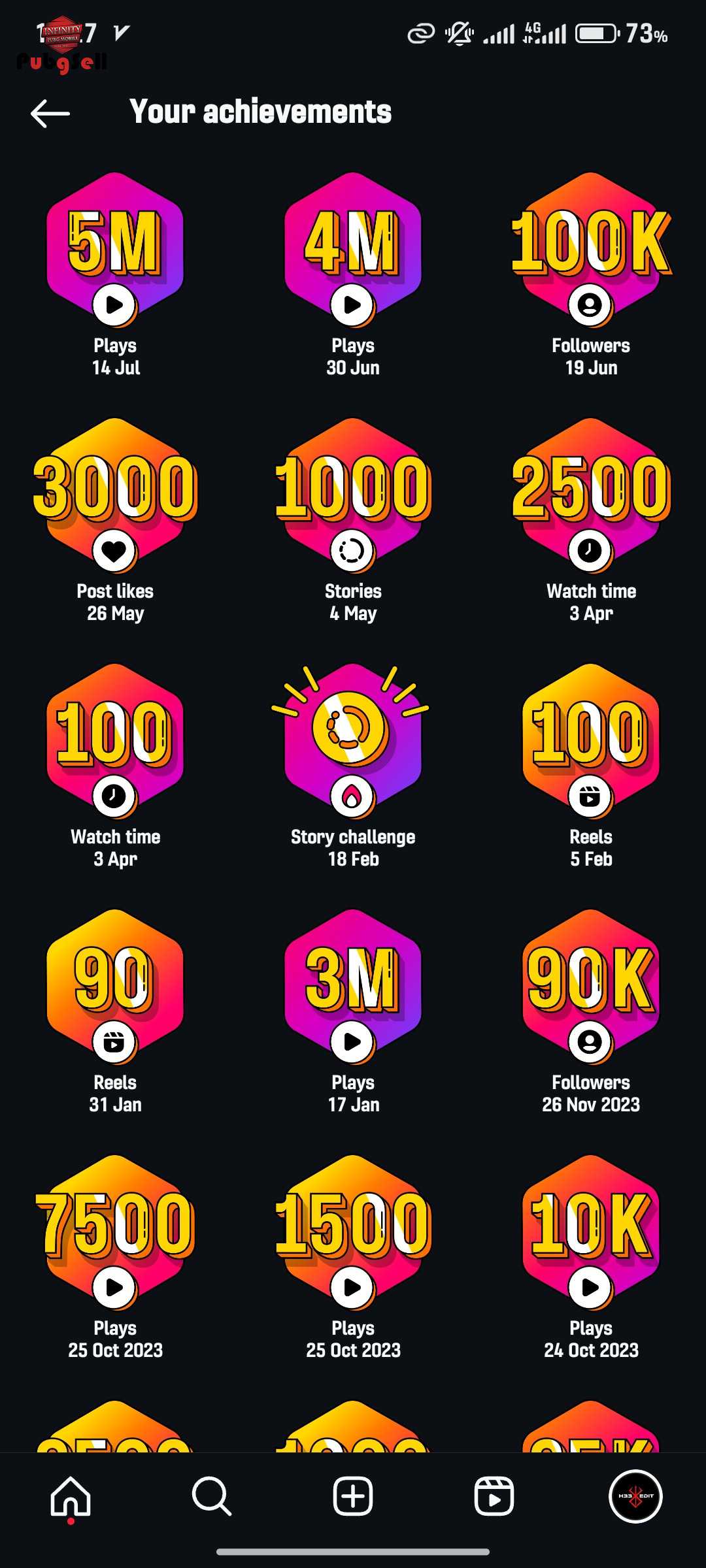706x1568 pixels.
Task: Create a new post
Action: tap(353, 1496)
